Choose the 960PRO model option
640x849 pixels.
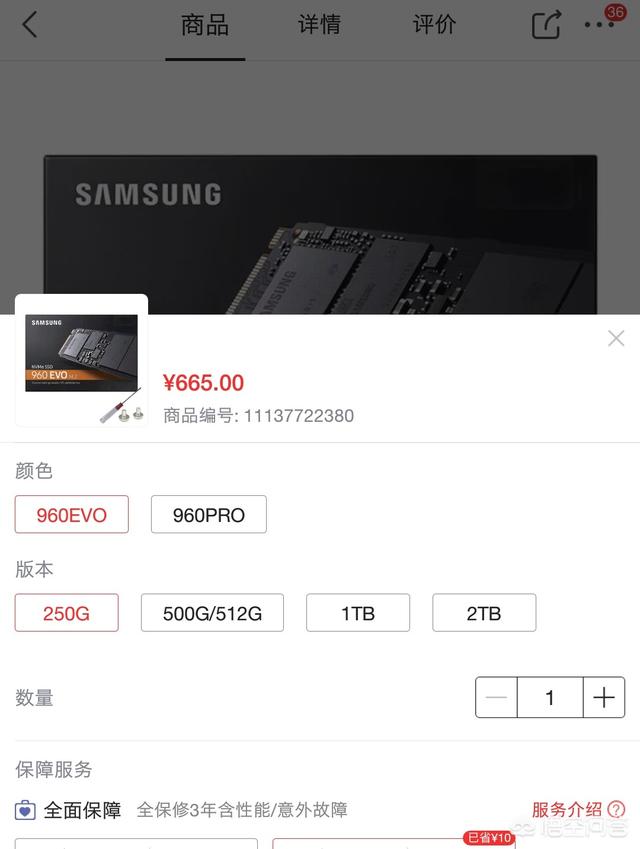(x=208, y=515)
